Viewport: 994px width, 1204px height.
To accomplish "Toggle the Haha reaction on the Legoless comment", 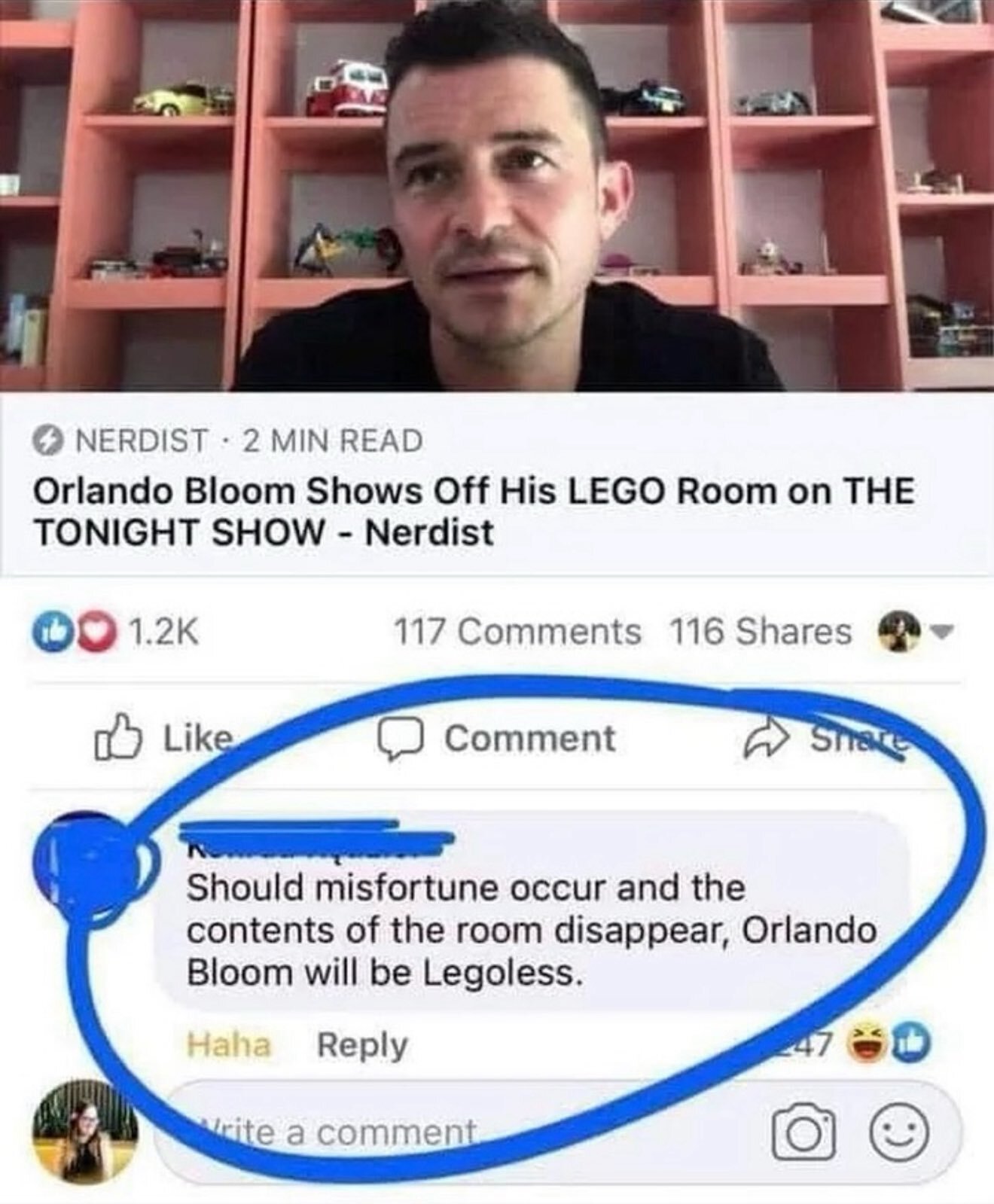I will pyautogui.click(x=228, y=1044).
